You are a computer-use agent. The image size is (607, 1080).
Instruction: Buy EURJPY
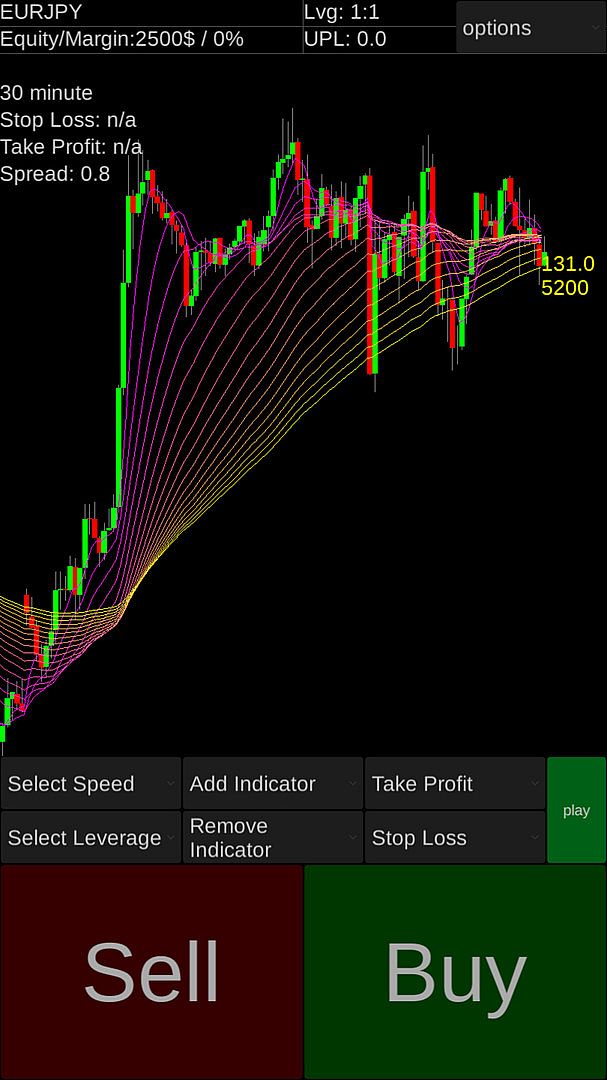pos(455,972)
